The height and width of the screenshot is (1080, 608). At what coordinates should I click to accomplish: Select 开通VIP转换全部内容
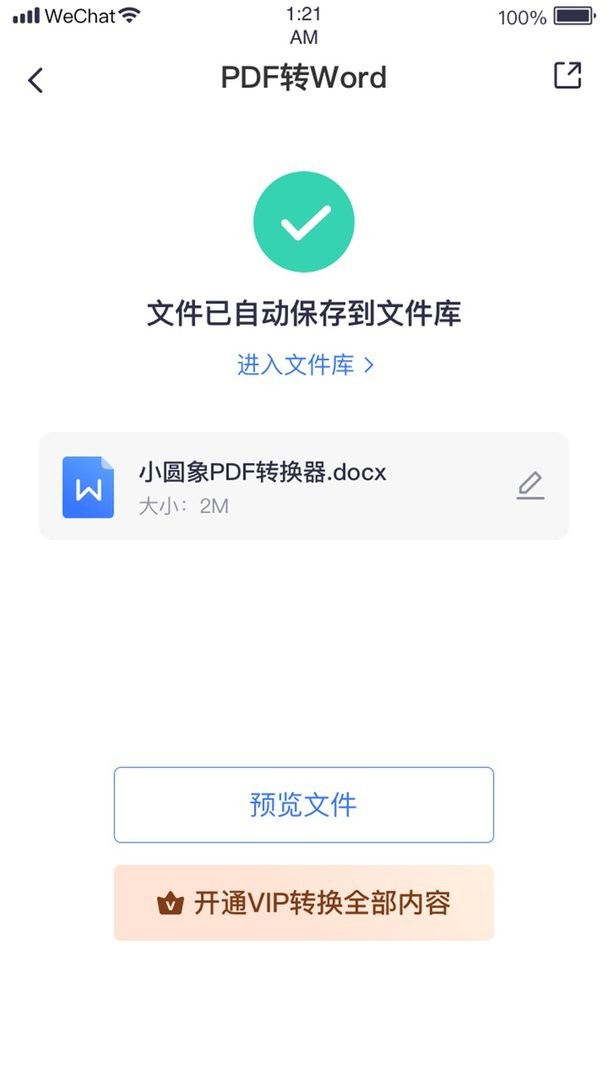coord(303,903)
